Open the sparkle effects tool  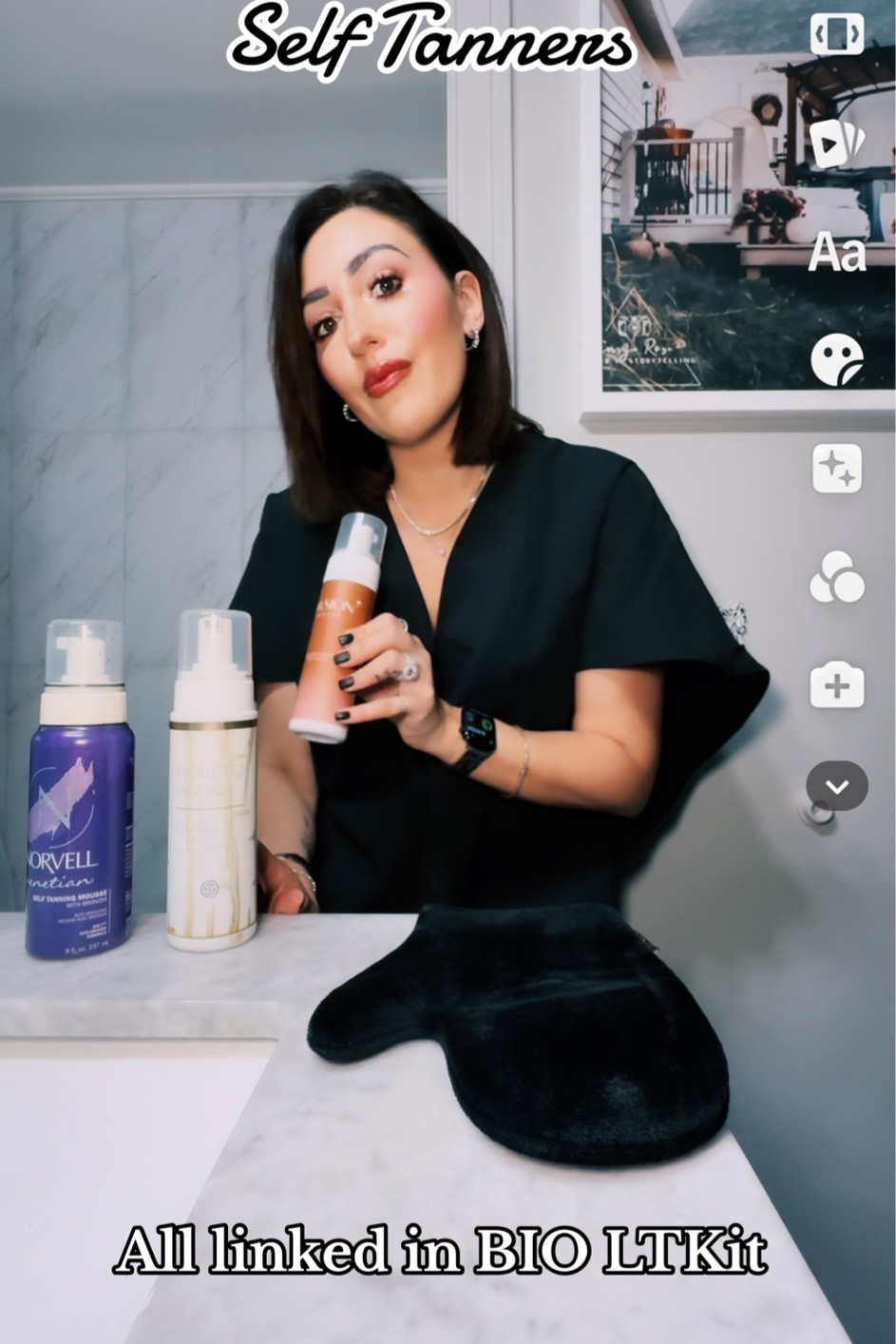coord(836,469)
